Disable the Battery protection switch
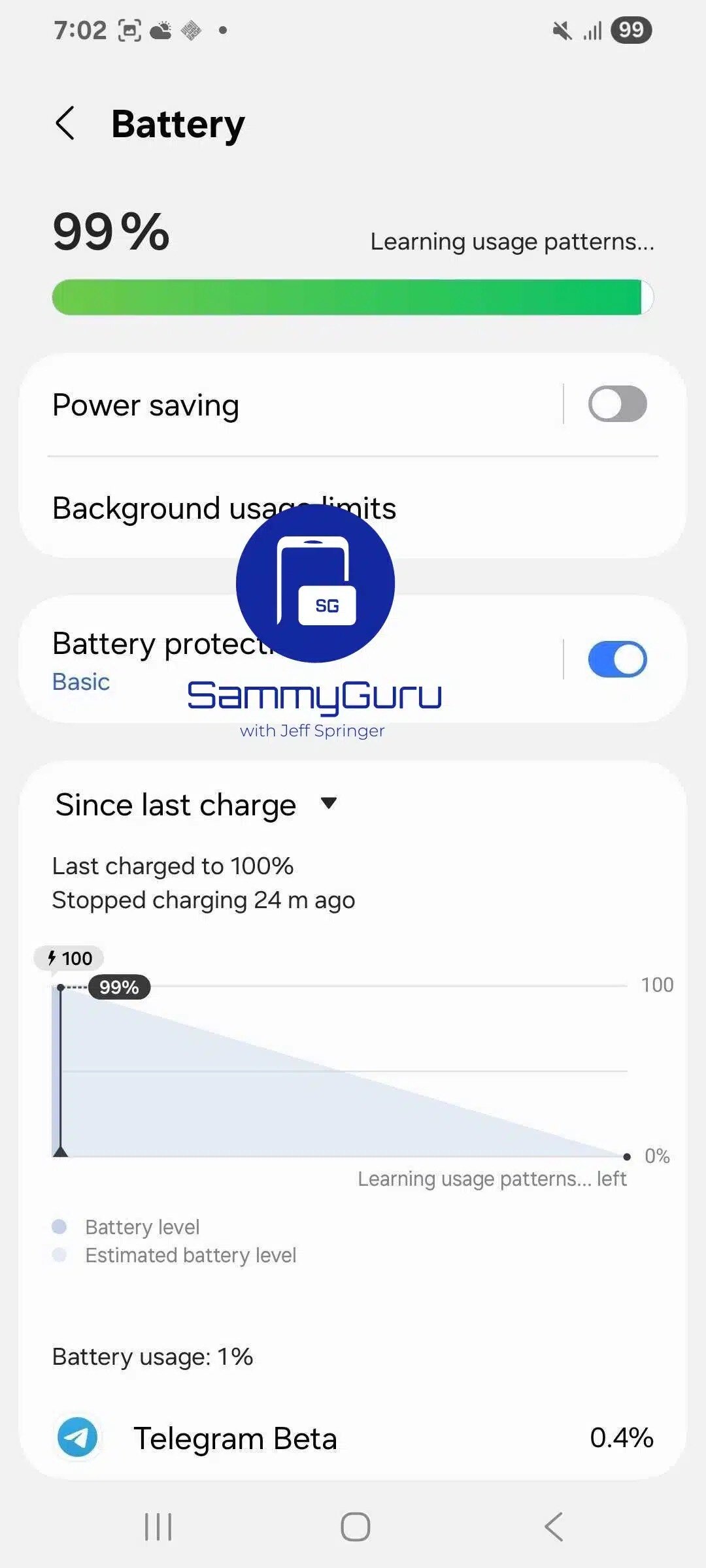 pyautogui.click(x=616, y=659)
